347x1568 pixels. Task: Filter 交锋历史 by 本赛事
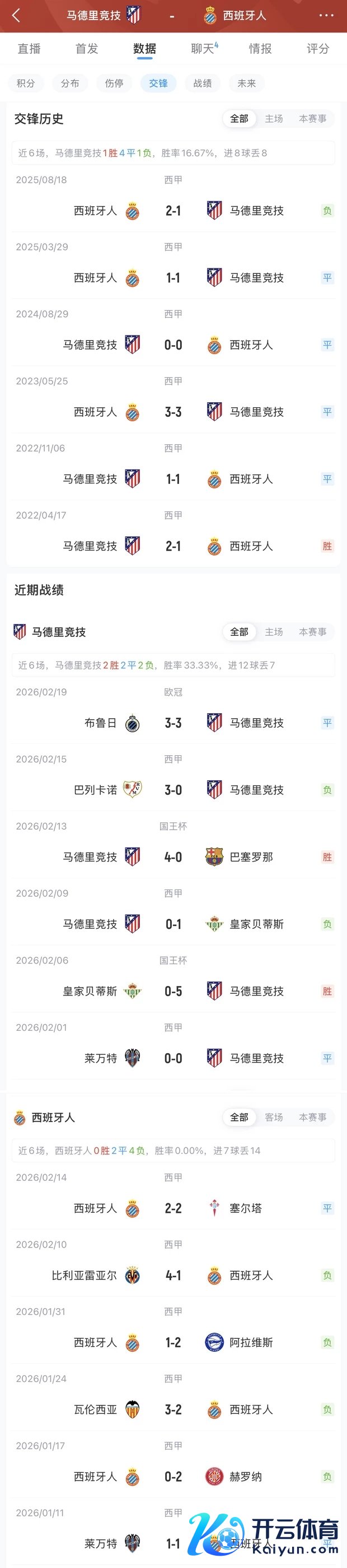point(312,119)
